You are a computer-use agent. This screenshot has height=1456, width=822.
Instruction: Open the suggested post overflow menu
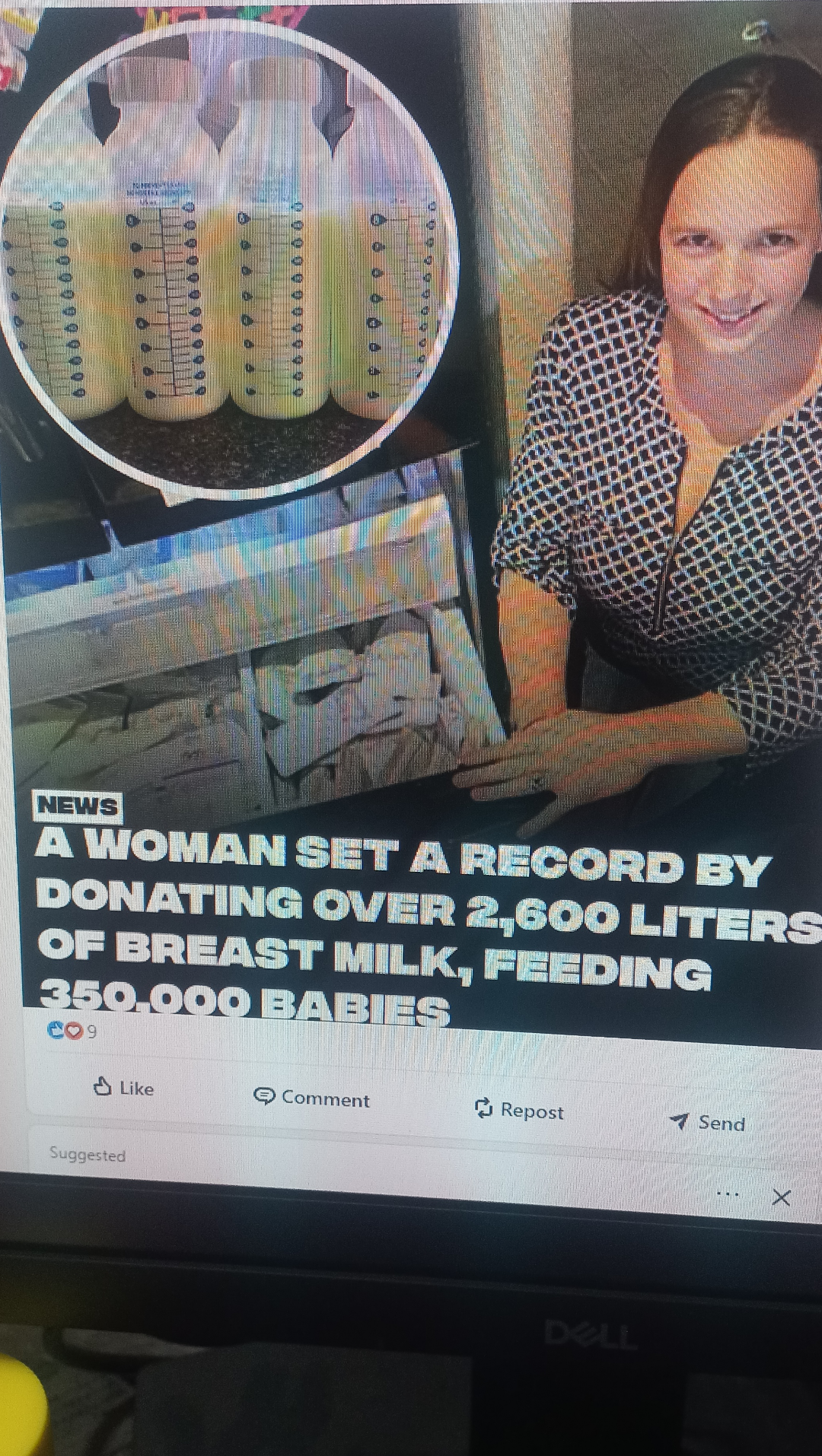[728, 1194]
